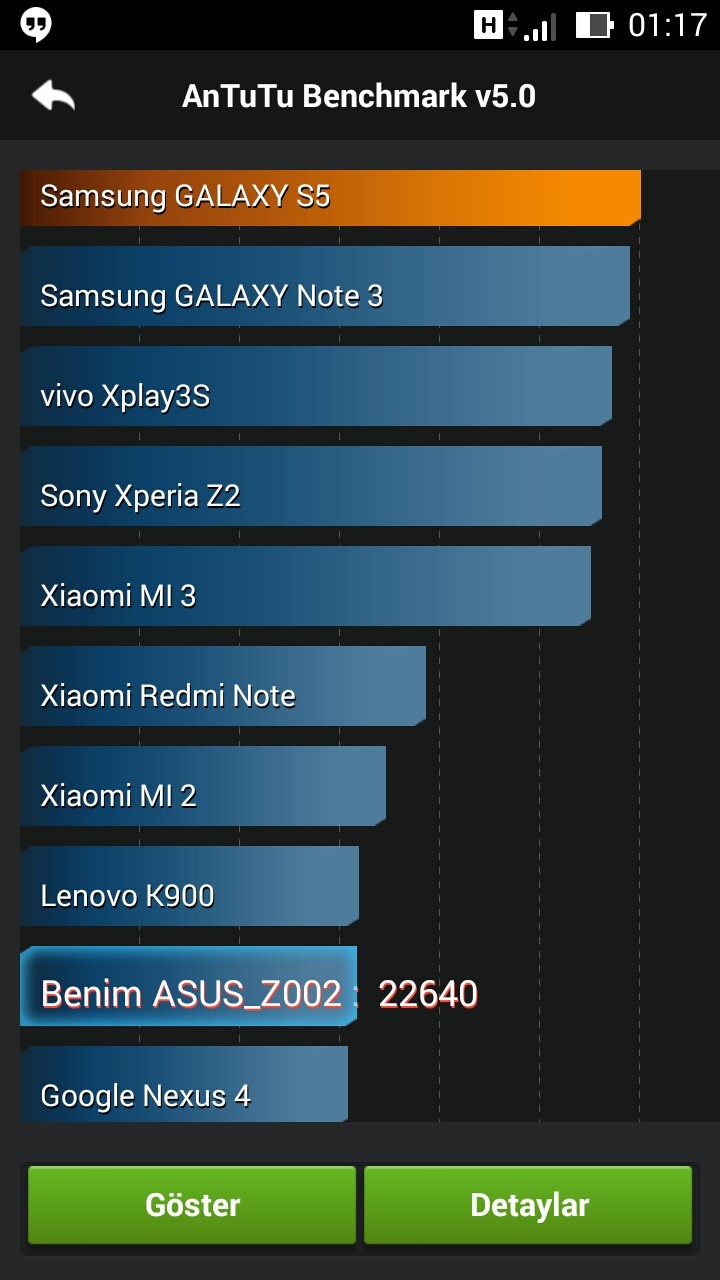Tap the Göster button

tap(192, 1204)
